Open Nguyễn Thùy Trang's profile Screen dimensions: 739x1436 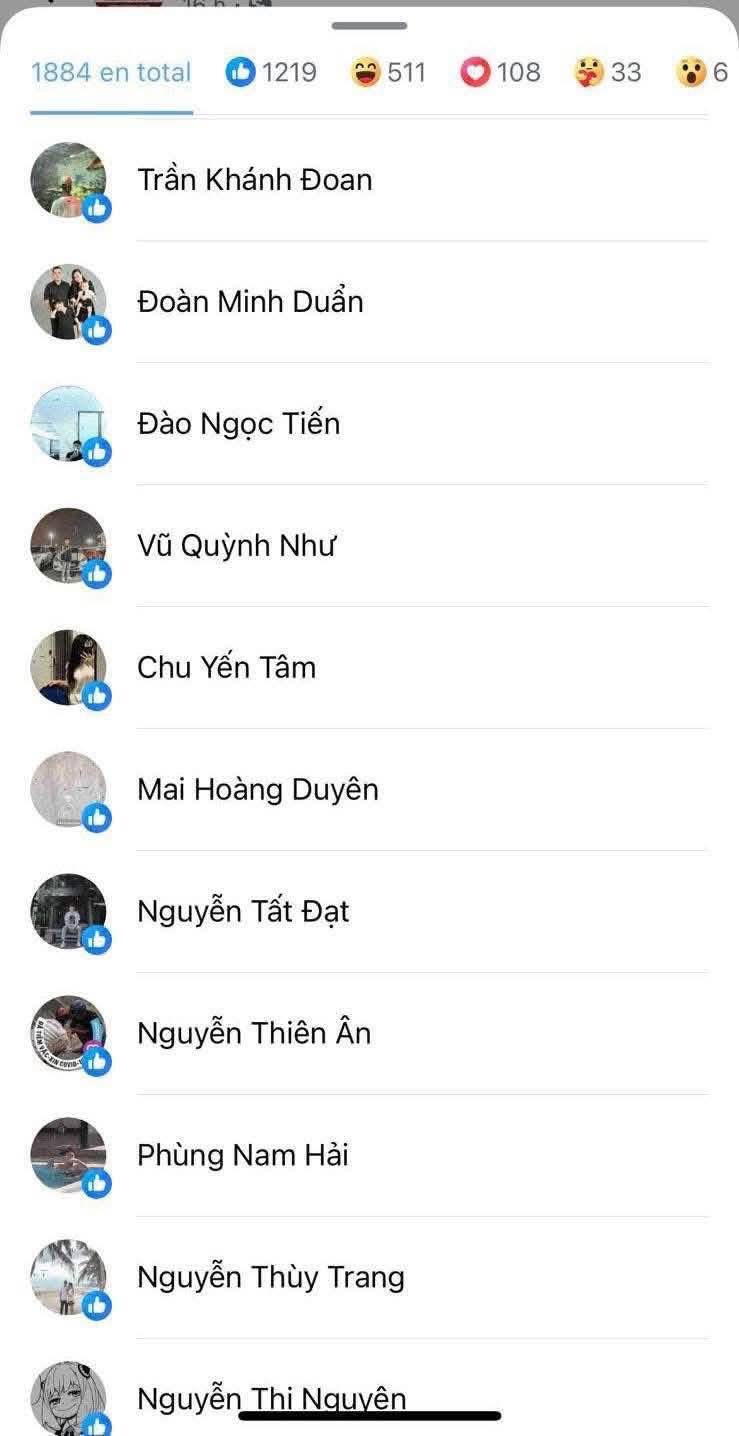point(270,1278)
